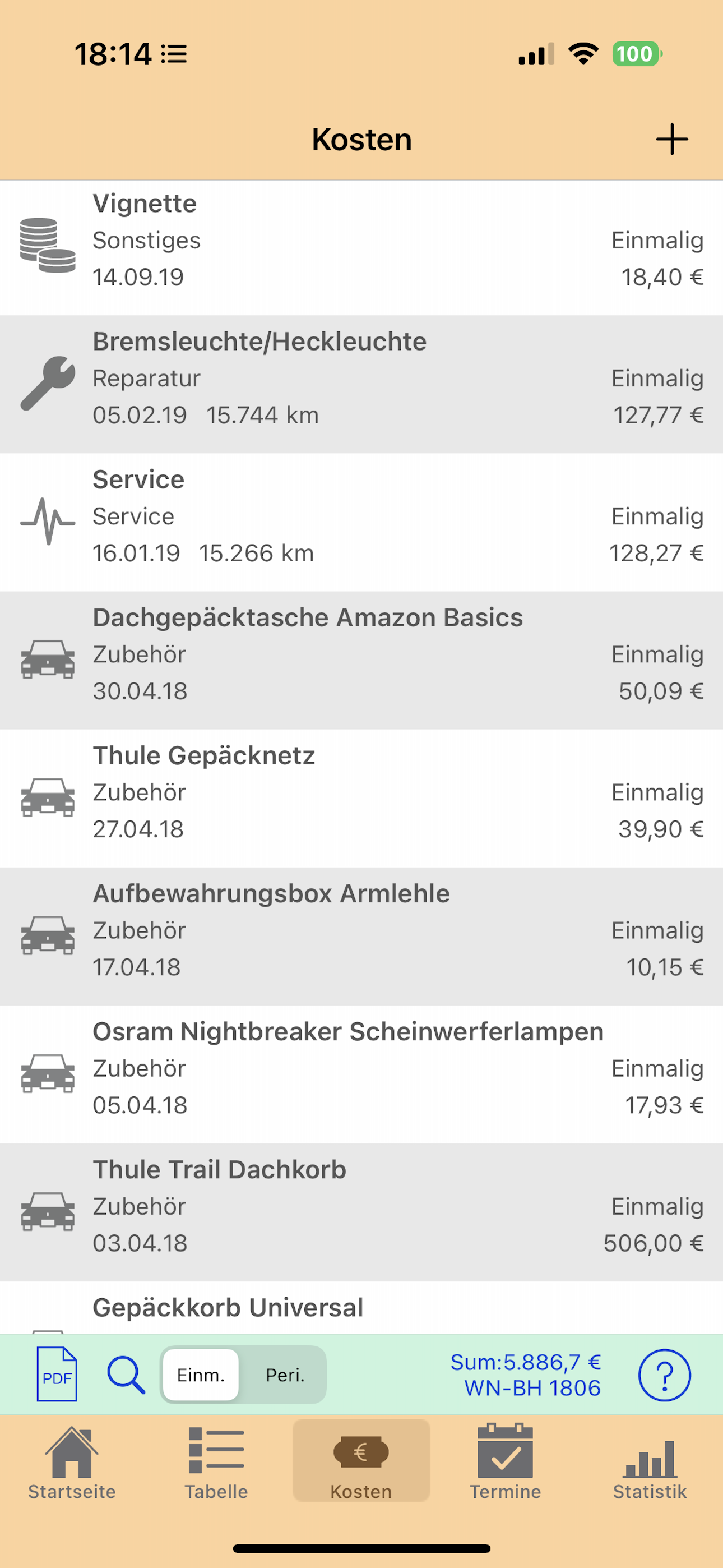The height and width of the screenshot is (1568, 723).
Task: View the Service entry from 16.01.19
Action: click(361, 522)
